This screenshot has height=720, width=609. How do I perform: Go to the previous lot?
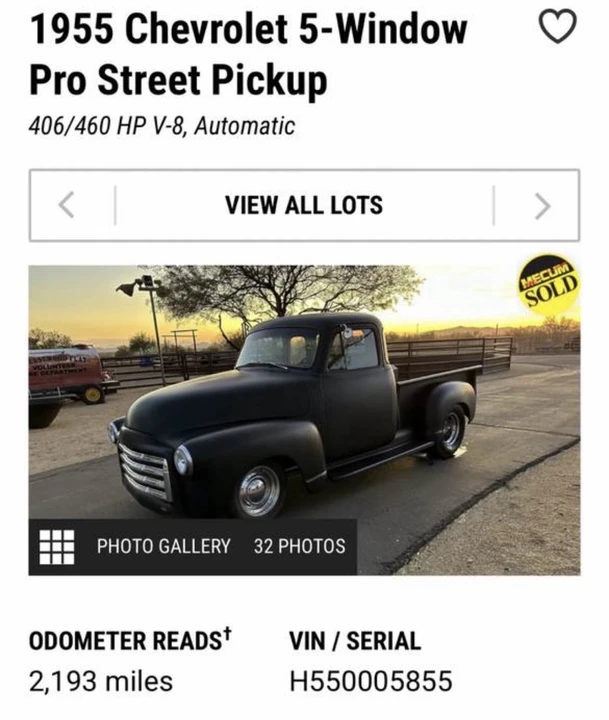point(67,206)
